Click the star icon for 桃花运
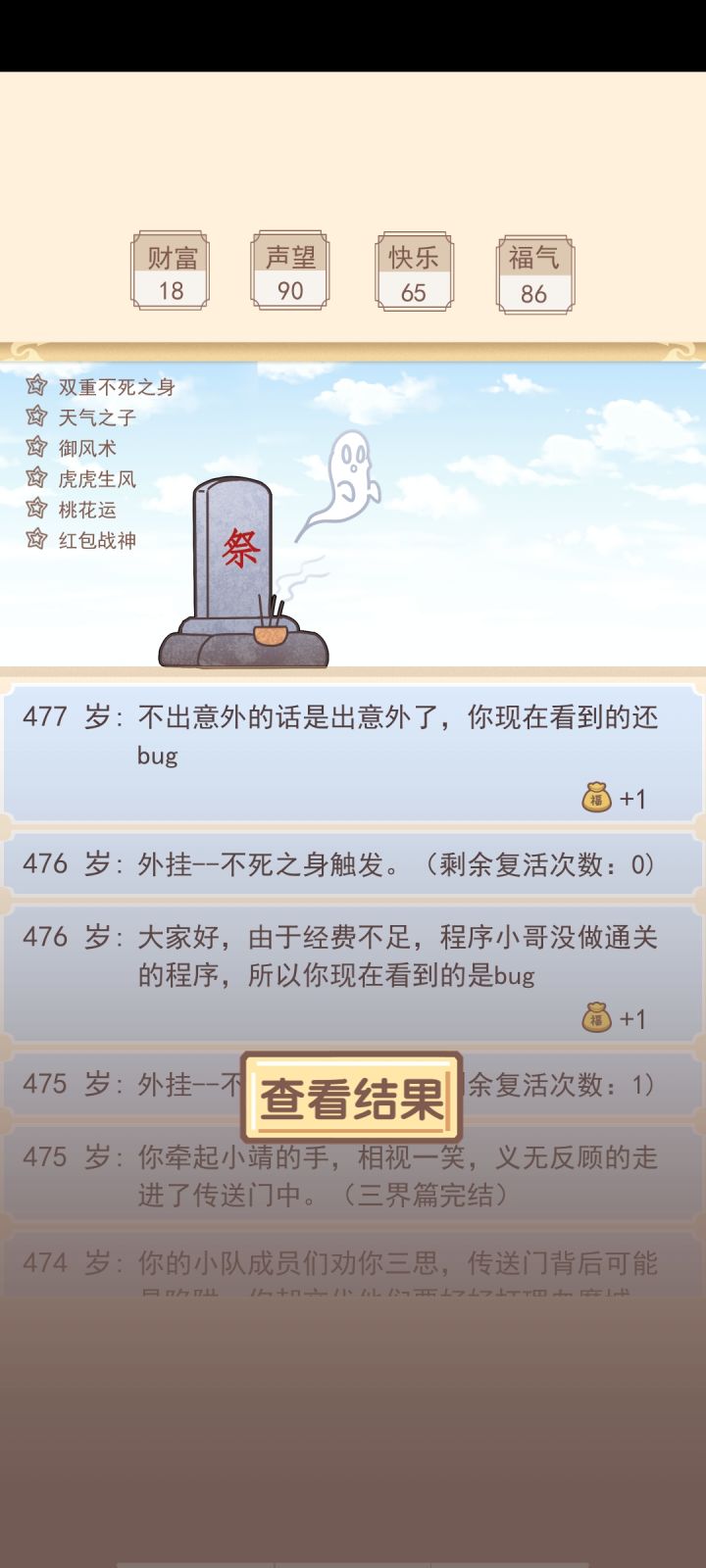This screenshot has width=706, height=1568. (x=35, y=510)
